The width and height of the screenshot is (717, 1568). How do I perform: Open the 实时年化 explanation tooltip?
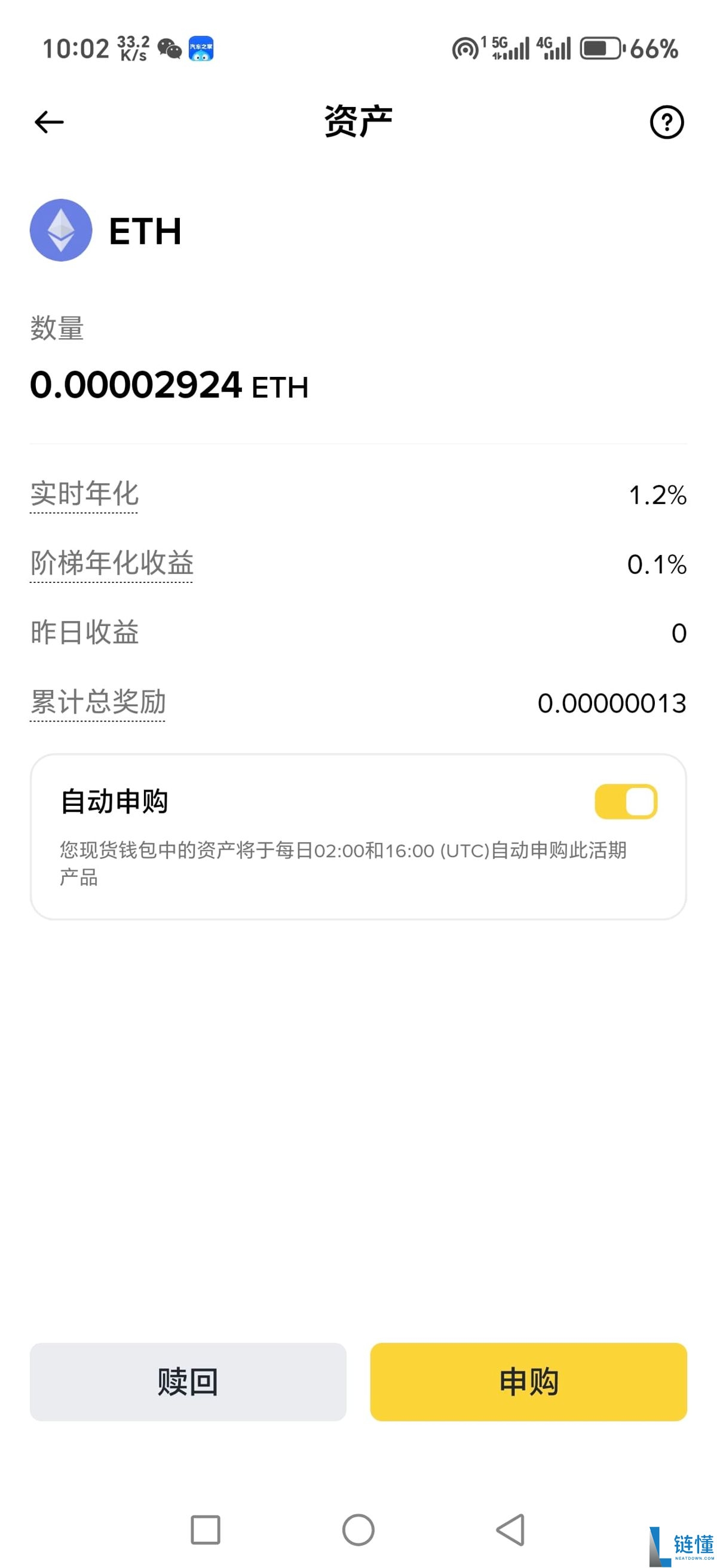(x=84, y=495)
